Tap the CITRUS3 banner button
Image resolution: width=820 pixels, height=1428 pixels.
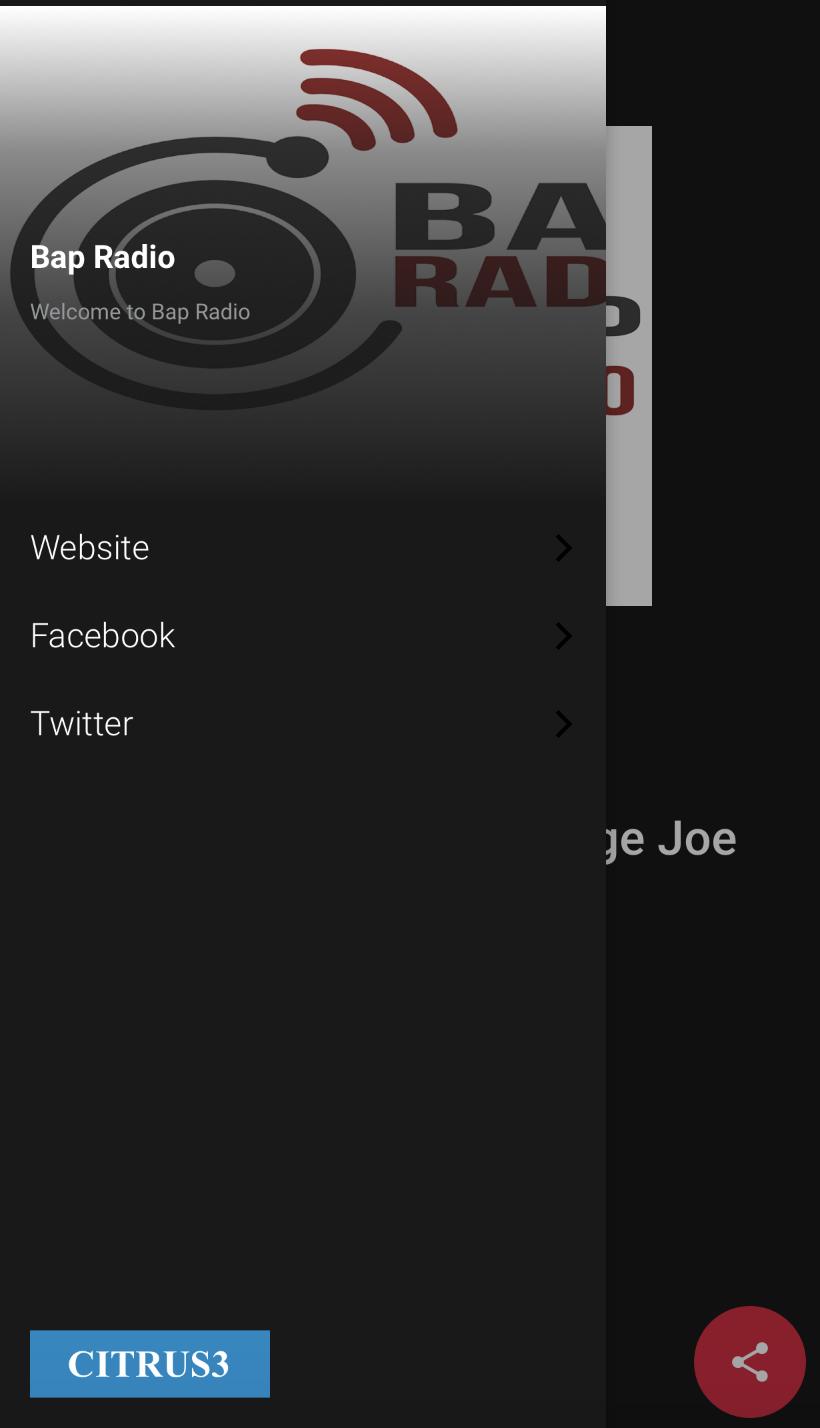point(150,1364)
